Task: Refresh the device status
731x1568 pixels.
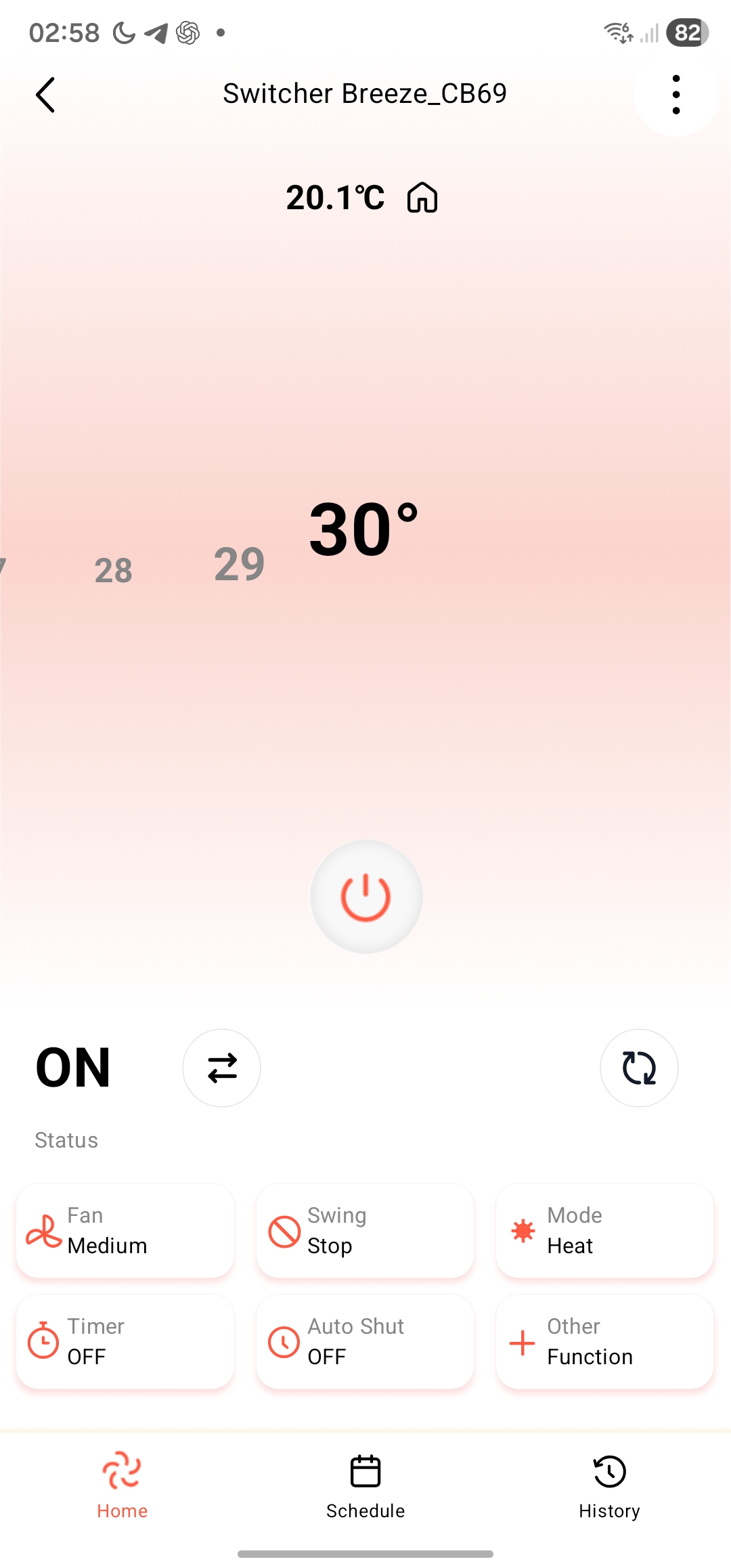Action: point(638,1068)
